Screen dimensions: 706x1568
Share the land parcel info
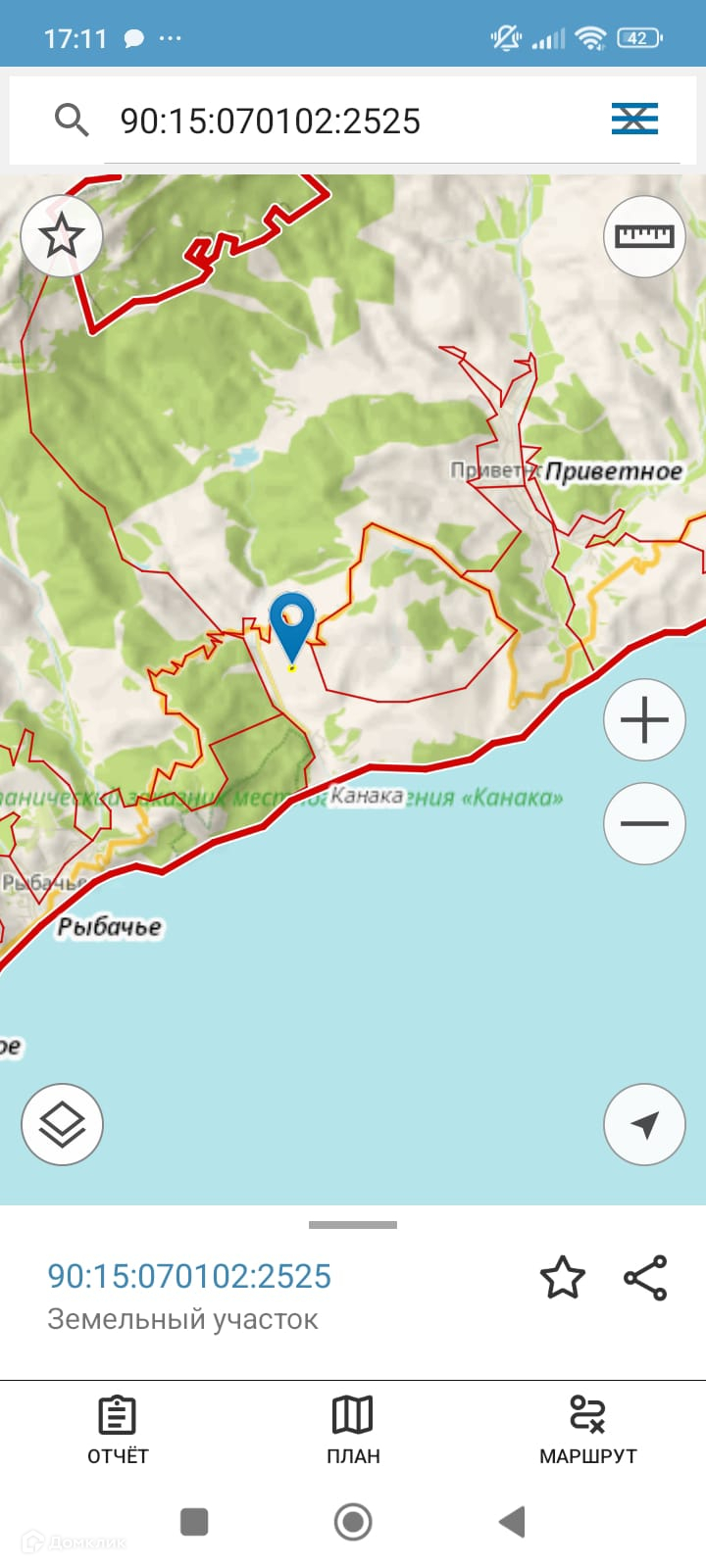[645, 1278]
